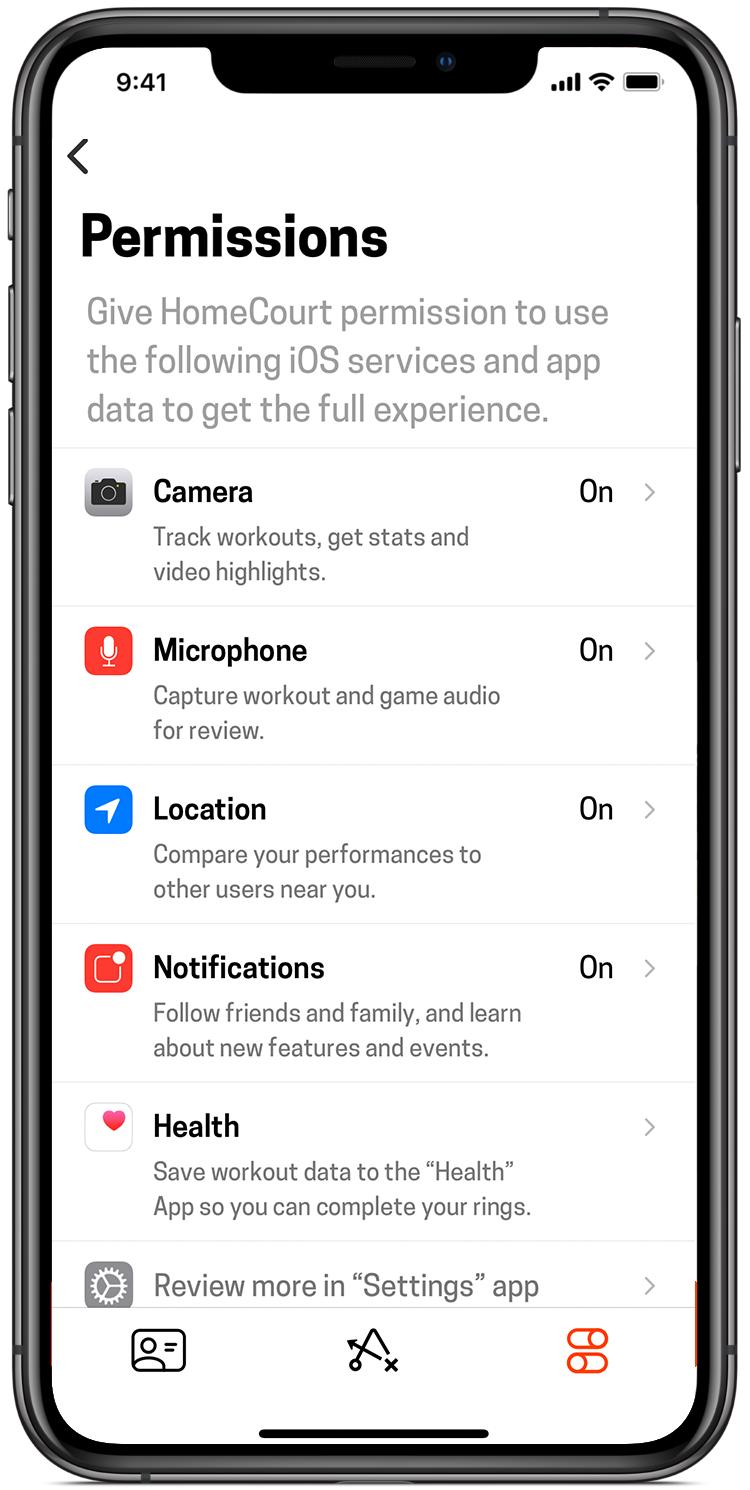Switch to the play strategy tab
The image size is (750, 1490).
(x=372, y=1350)
